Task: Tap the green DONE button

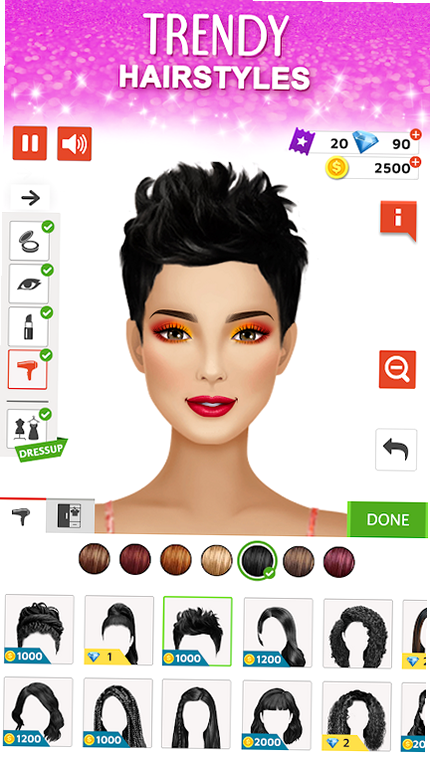Action: point(388,519)
